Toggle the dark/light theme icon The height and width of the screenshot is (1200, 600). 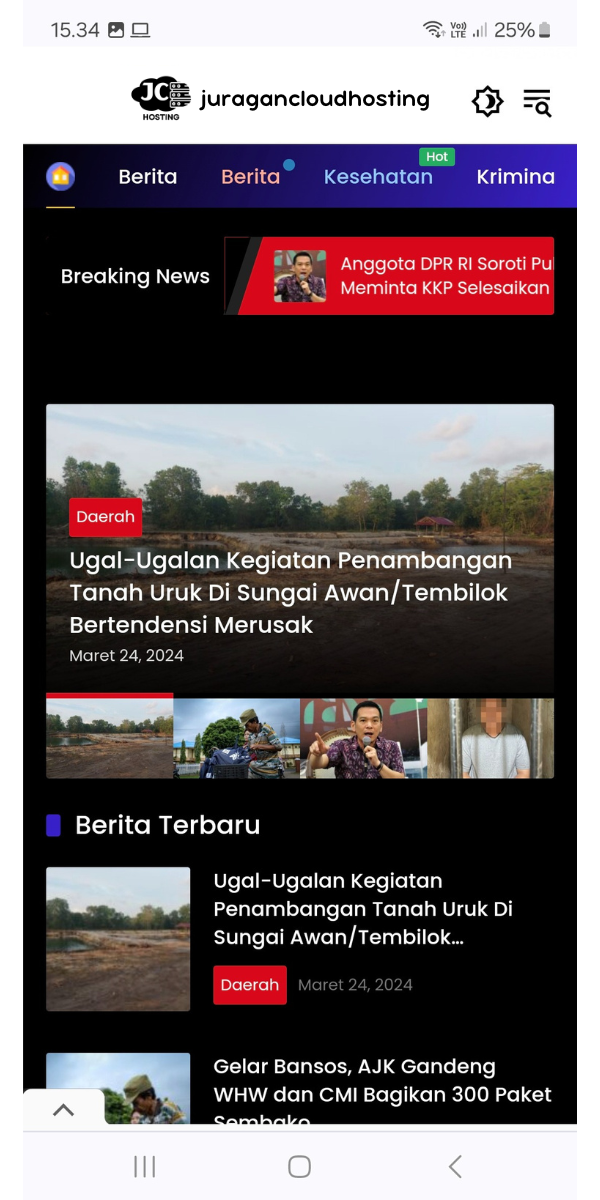tap(487, 101)
